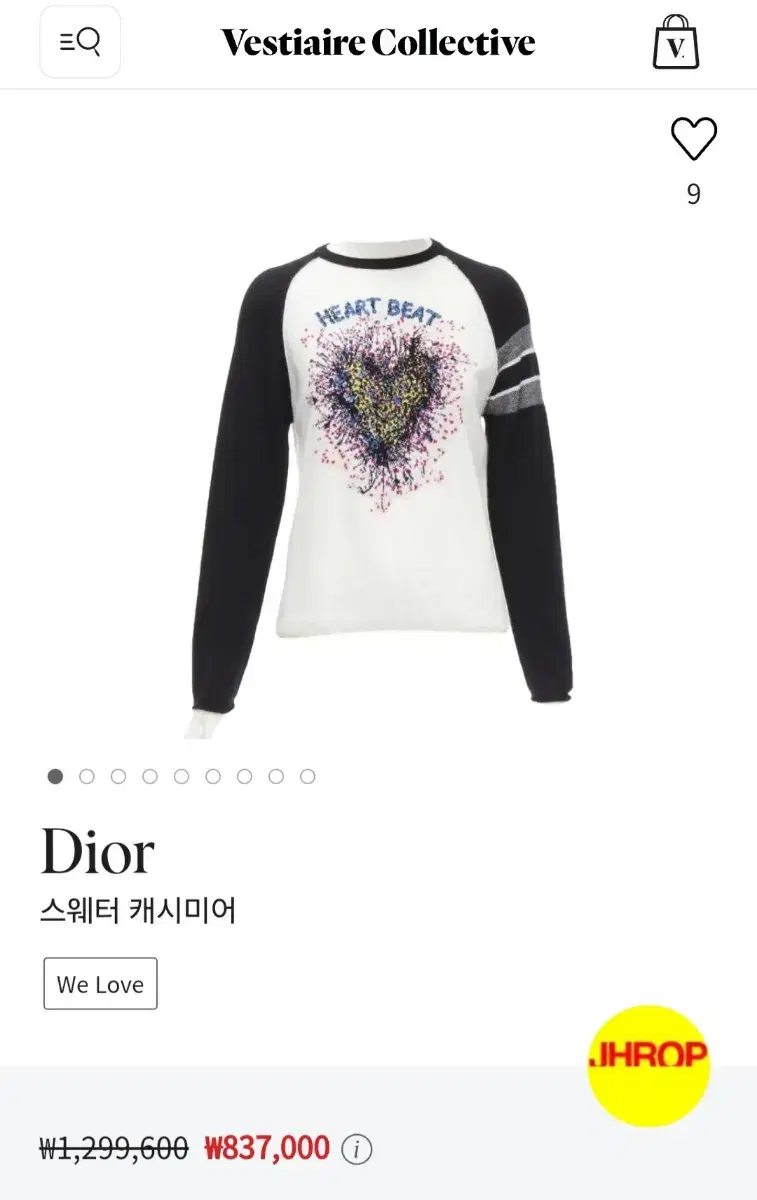This screenshot has height=1200, width=757.
Task: Open the Vestiaire Collective shopping bag icon
Action: [x=677, y=42]
